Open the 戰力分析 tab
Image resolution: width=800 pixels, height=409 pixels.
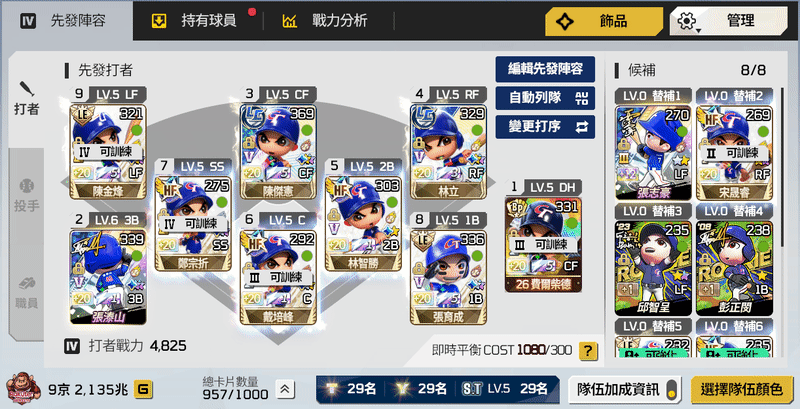[x=325, y=20]
